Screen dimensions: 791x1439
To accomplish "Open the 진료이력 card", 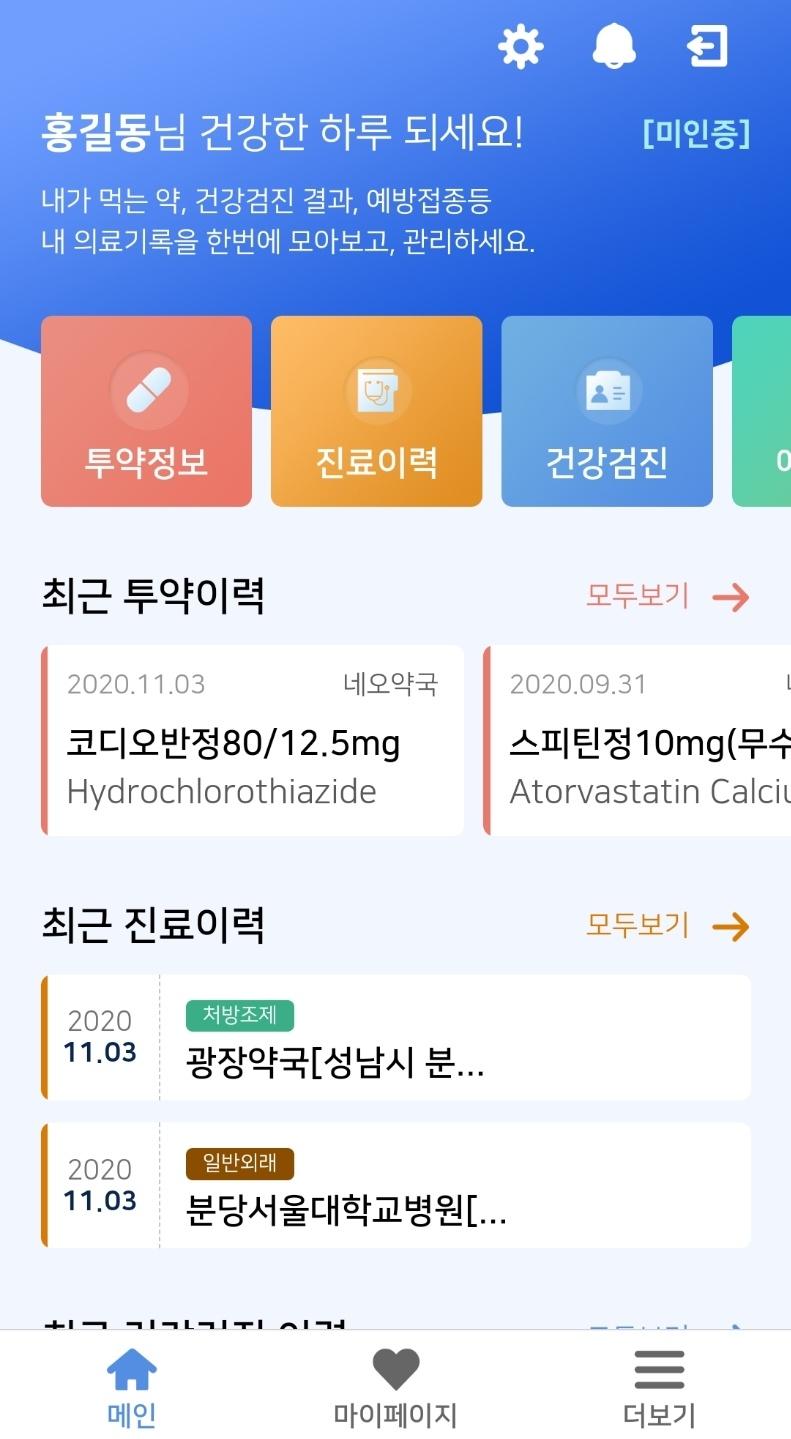I will tap(376, 412).
